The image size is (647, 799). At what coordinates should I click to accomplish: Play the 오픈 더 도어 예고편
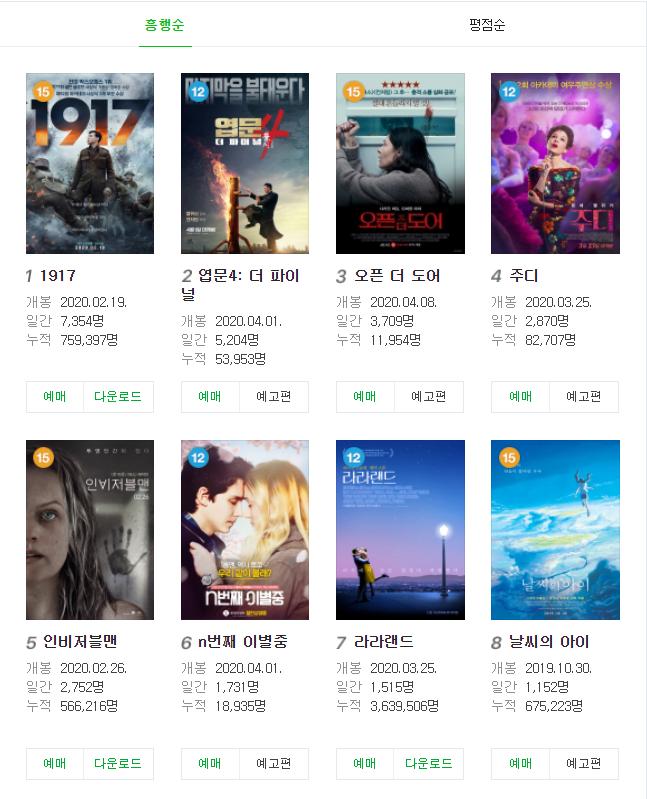(428, 396)
